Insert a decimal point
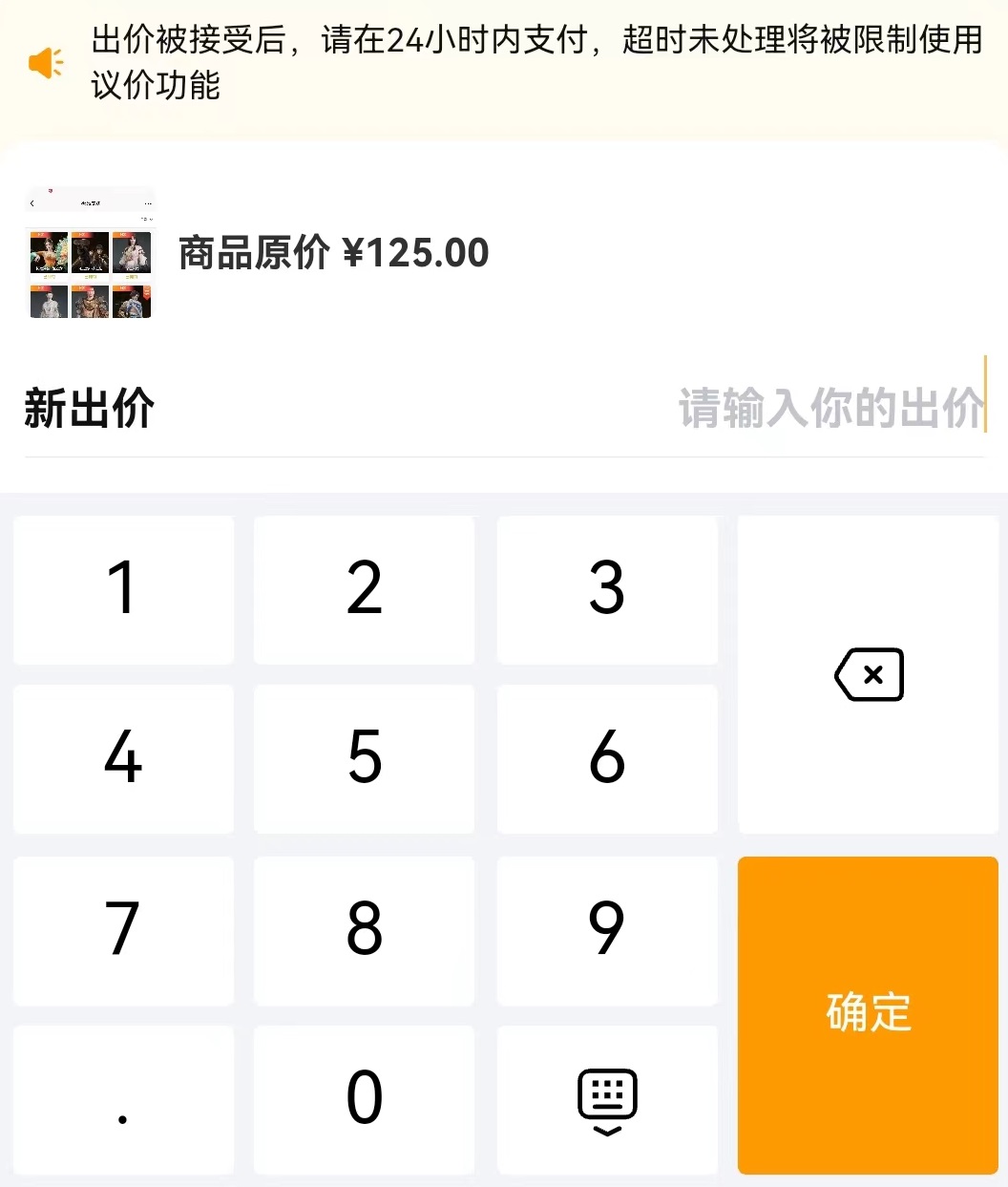Screen dimensions: 1008x1187 click(x=123, y=1098)
